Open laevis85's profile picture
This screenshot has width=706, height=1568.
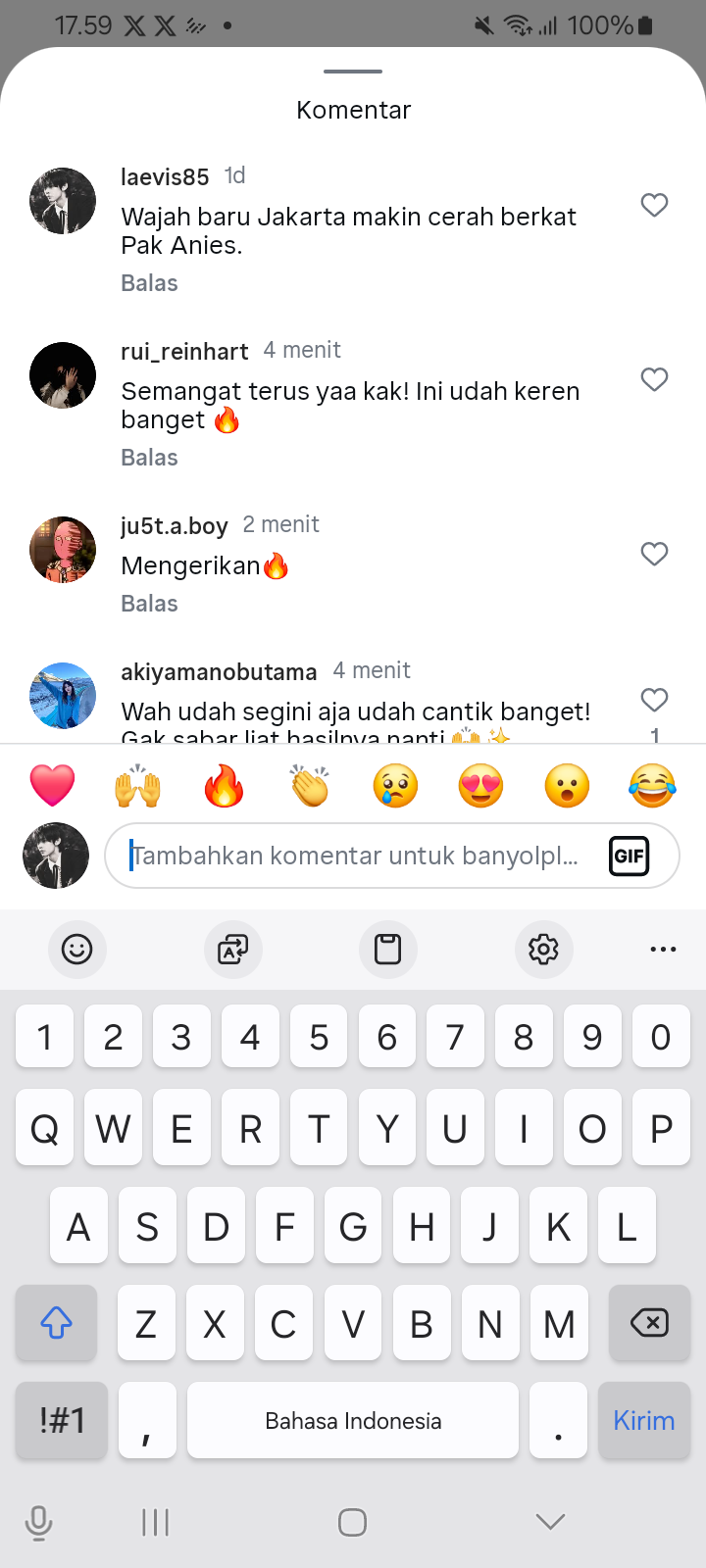point(63,201)
